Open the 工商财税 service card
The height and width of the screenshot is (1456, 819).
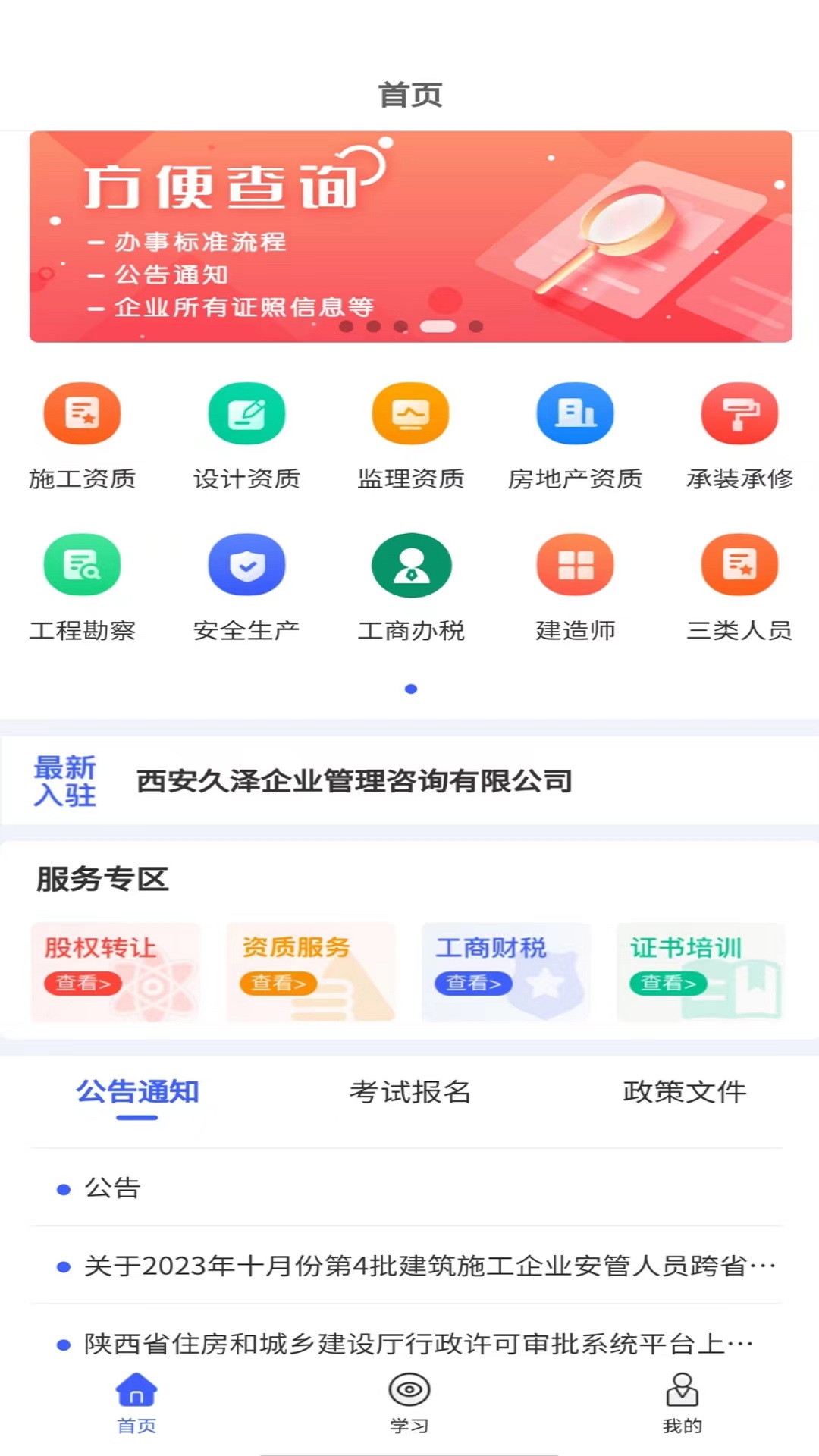point(506,972)
